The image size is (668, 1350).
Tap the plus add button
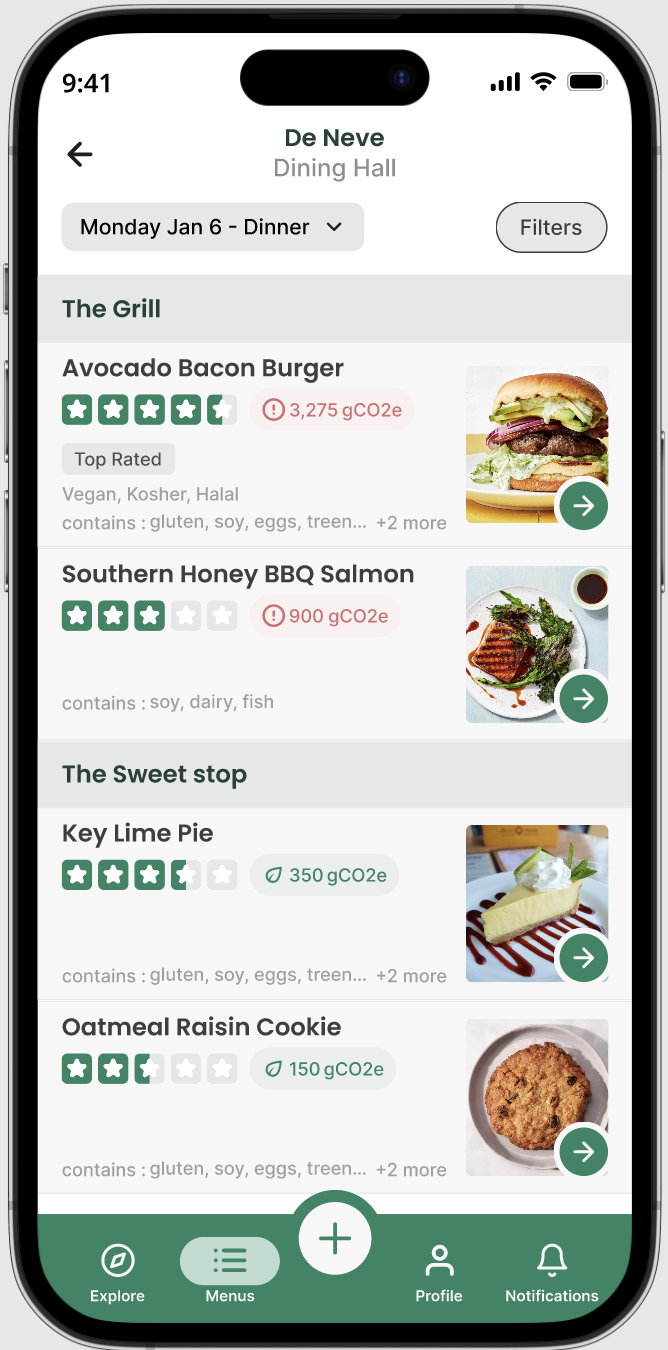coord(335,1239)
